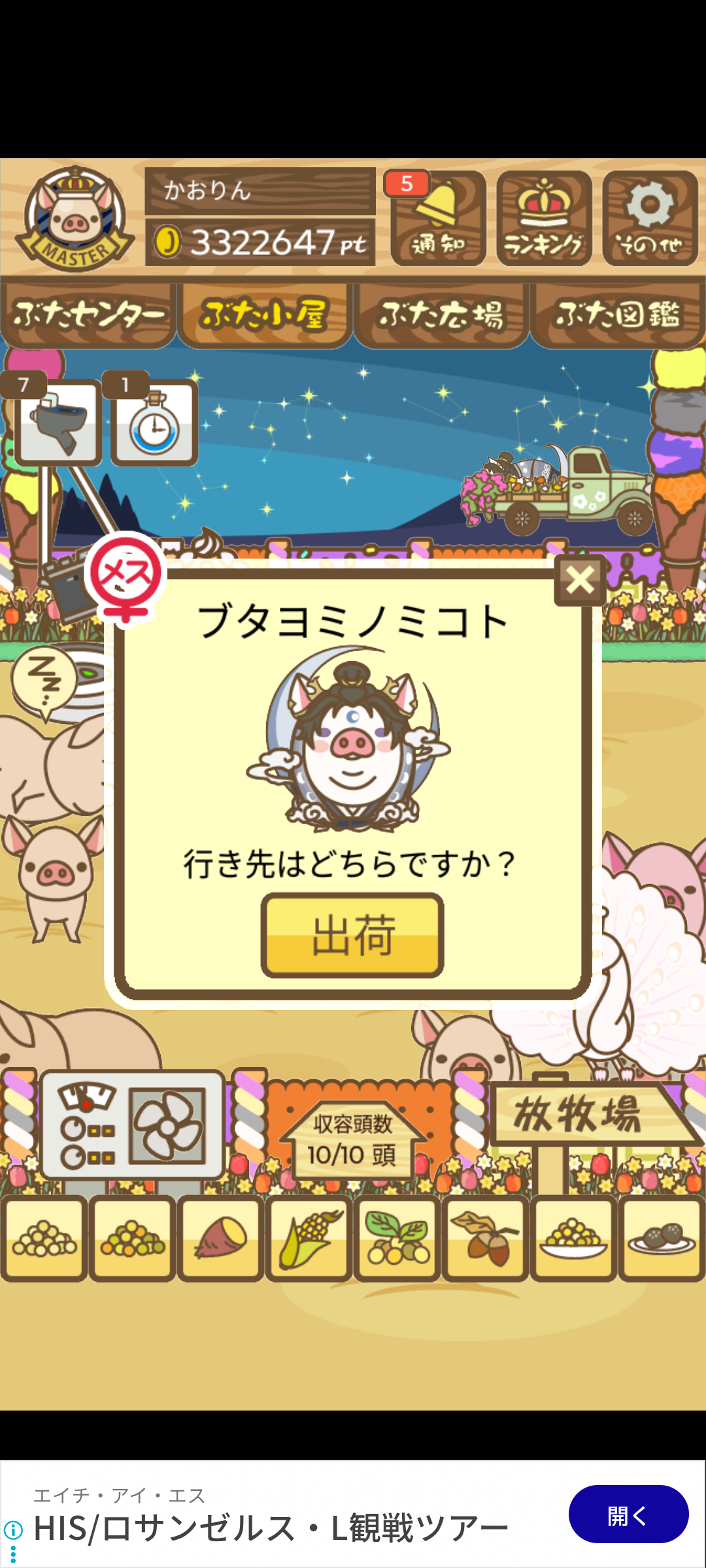Screen dimensions: 706x1568
Task: Open the ランキング ranking screen
Action: [544, 218]
